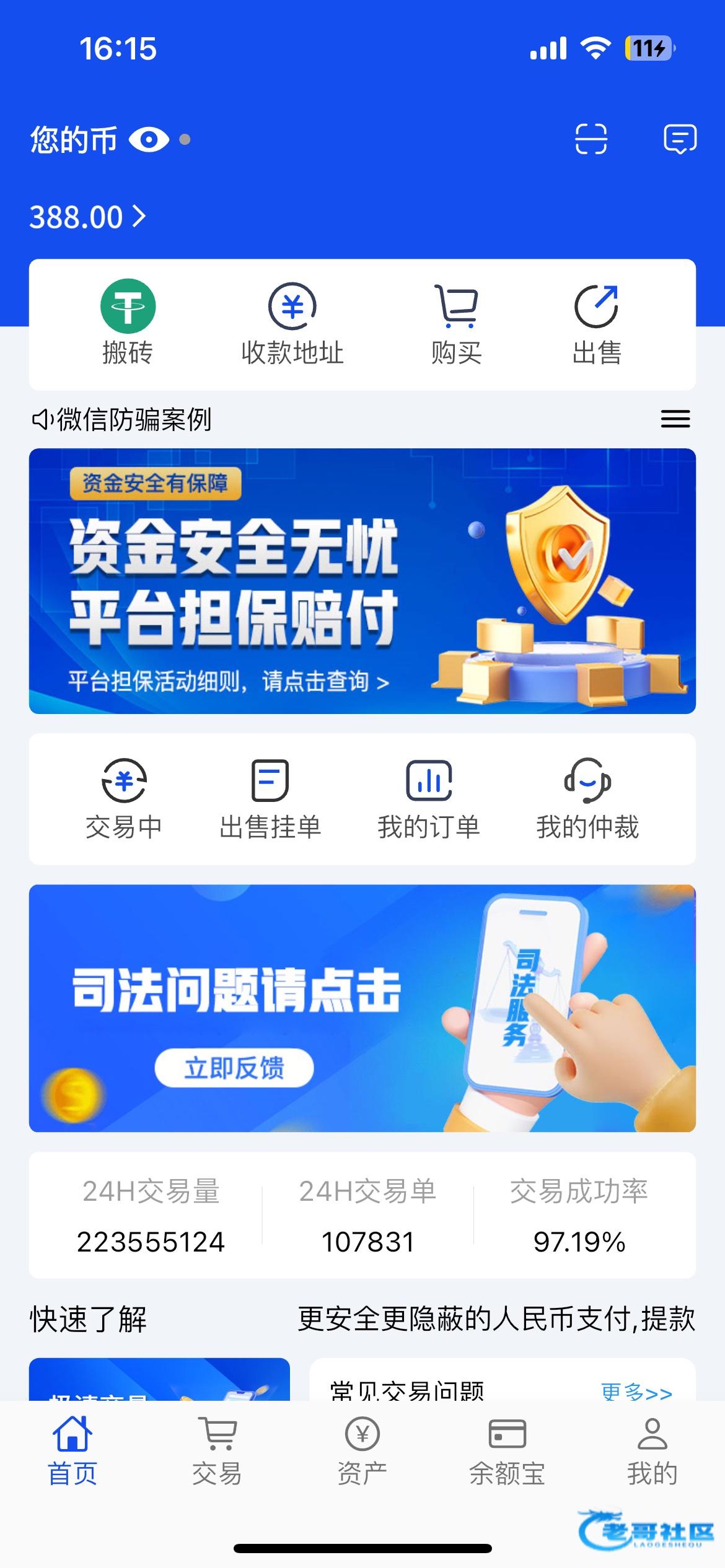Image resolution: width=725 pixels, height=1568 pixels.
Task: Open the QR scan icon
Action: point(591,139)
